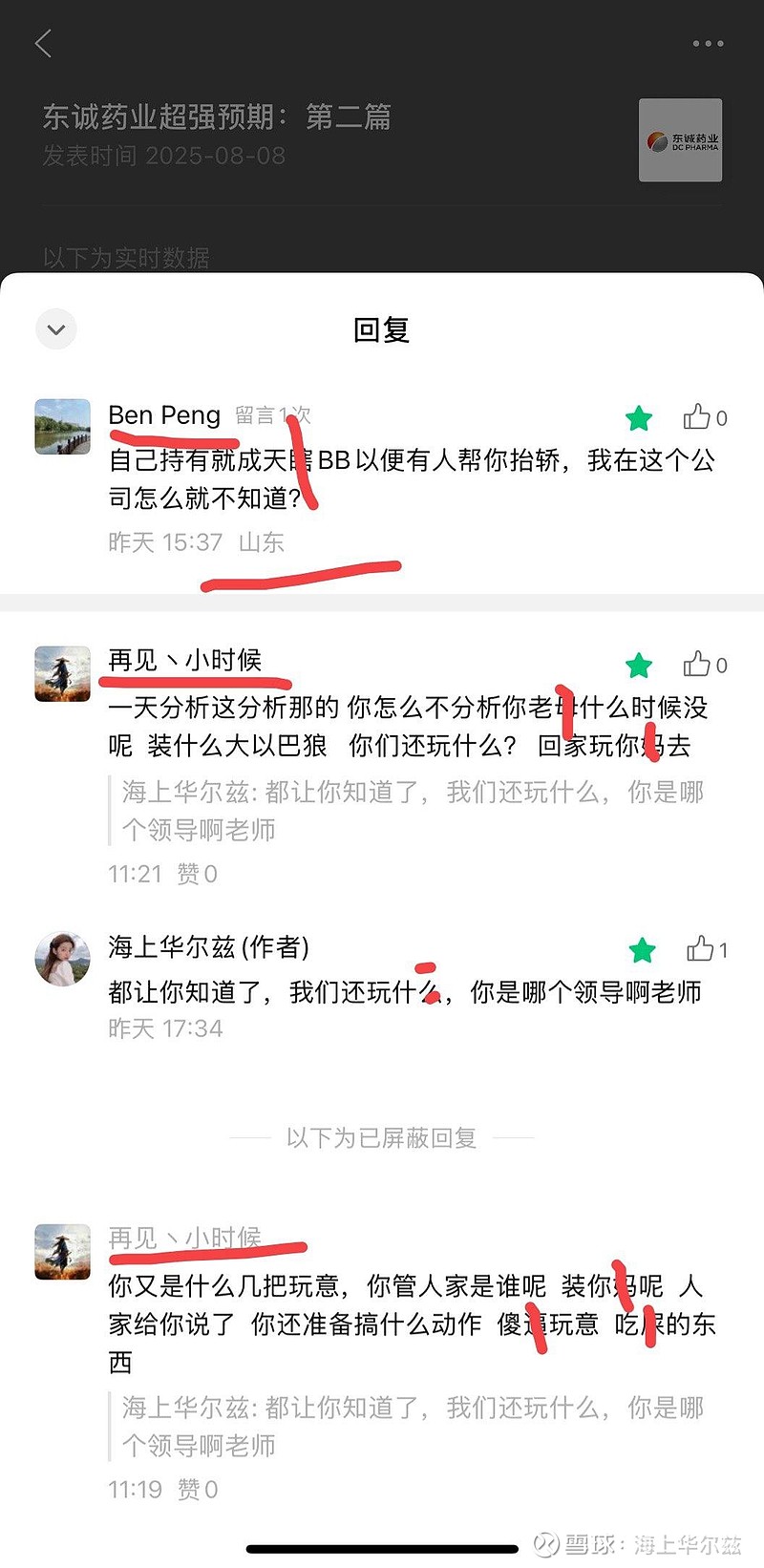Open the three-dot overflow menu
Viewport: 764px width, 1568px height.
(x=708, y=43)
